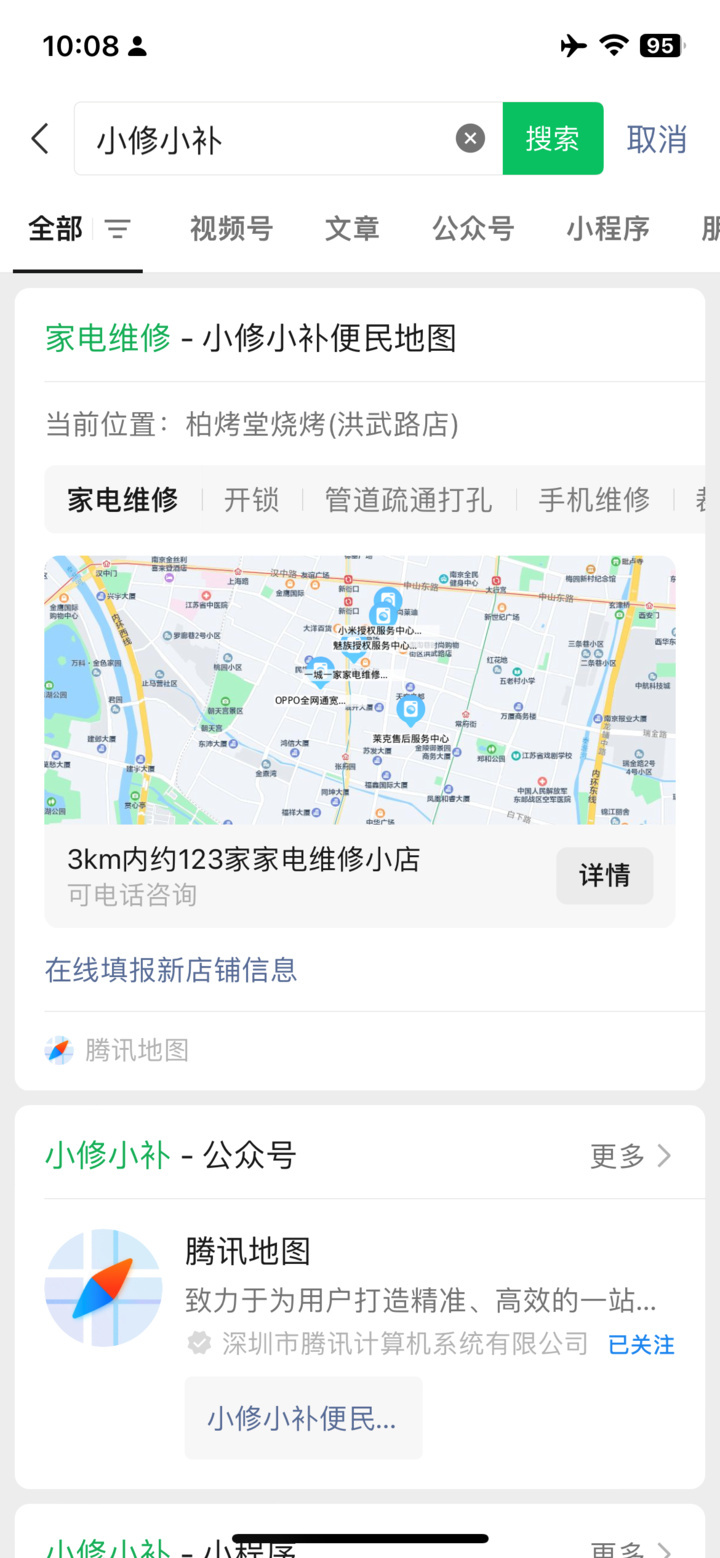
Task: Switch to the 公众号 tab
Action: [x=473, y=229]
